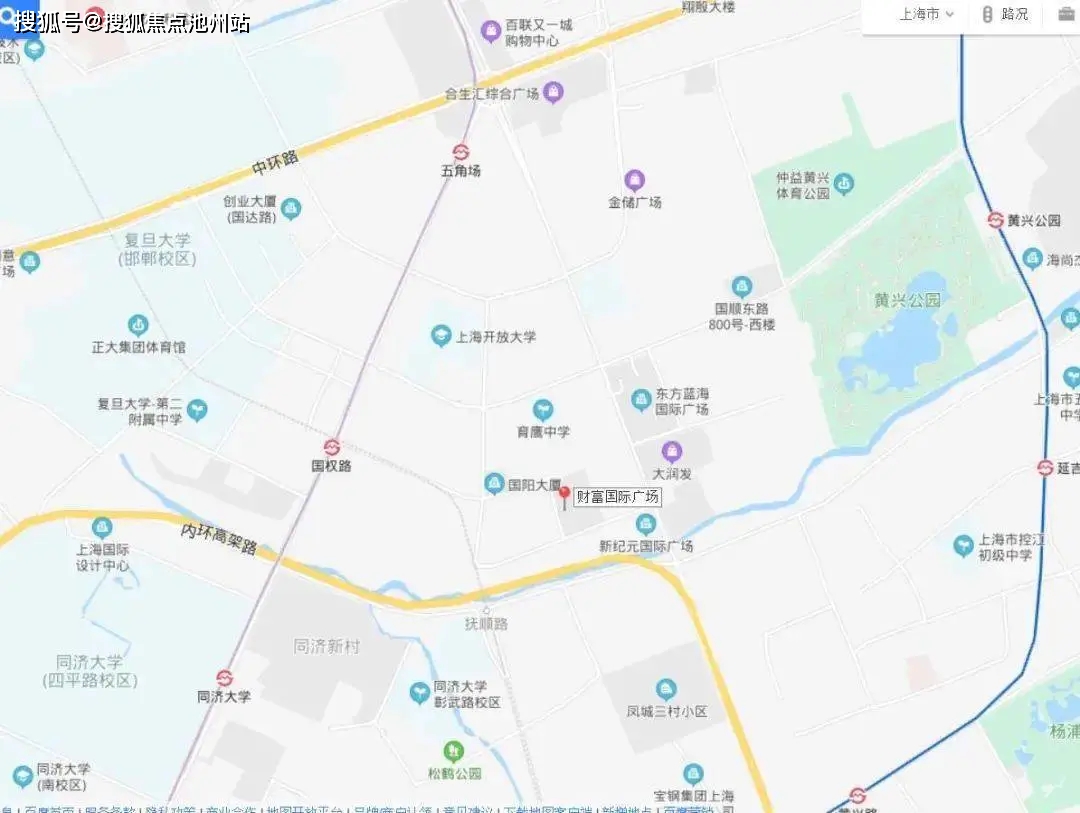Open the toolbox briefcase icon
1080x813 pixels.
1066,15
